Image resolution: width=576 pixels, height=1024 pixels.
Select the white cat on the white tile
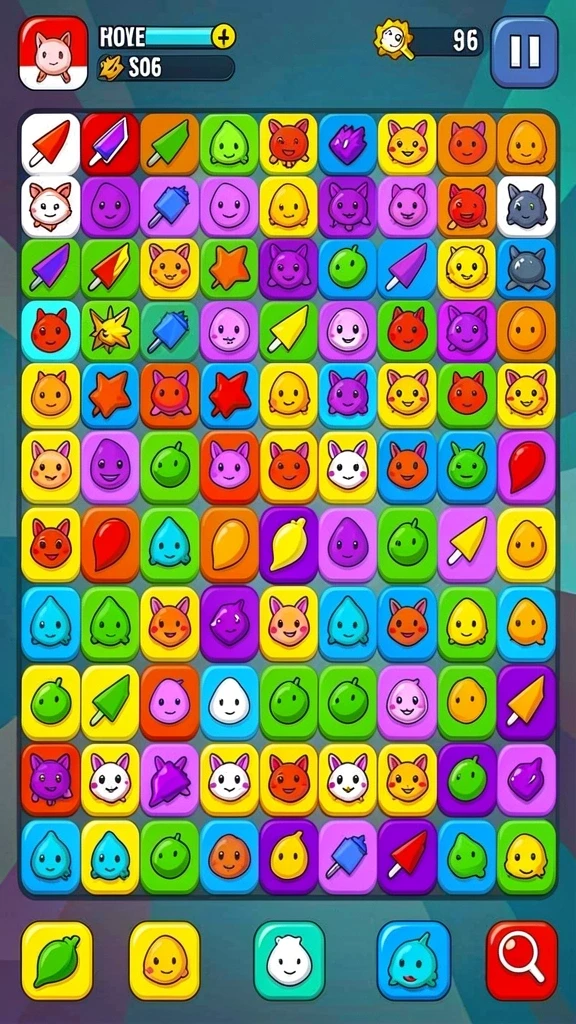click(x=50, y=206)
